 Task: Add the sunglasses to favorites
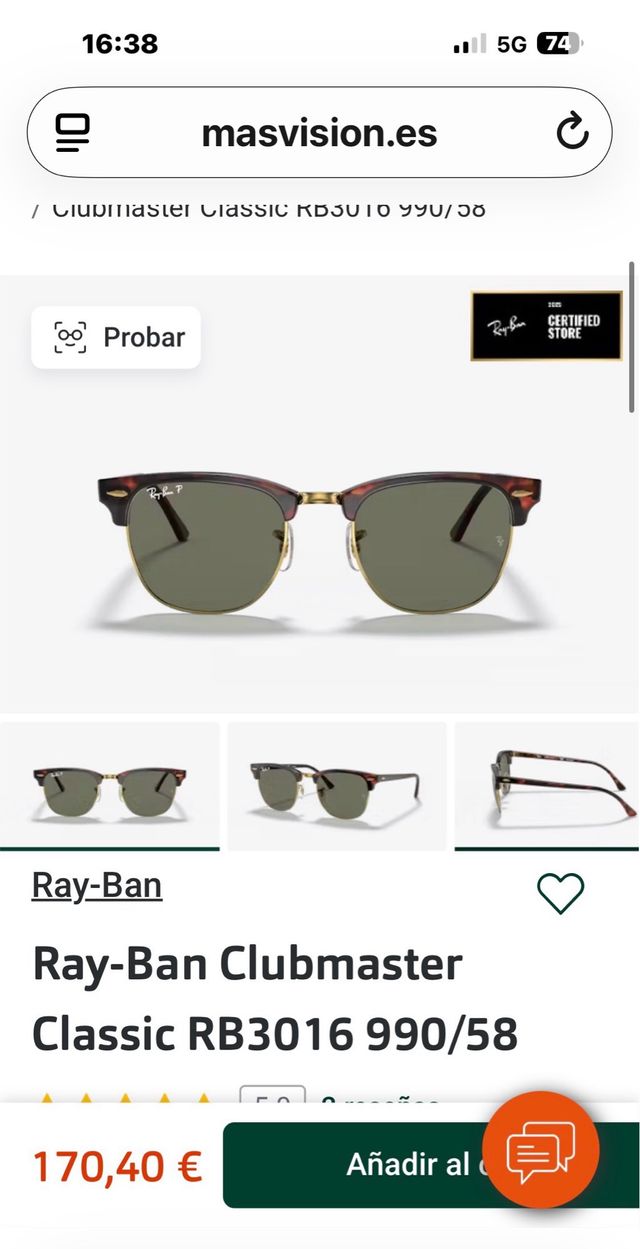tap(561, 893)
